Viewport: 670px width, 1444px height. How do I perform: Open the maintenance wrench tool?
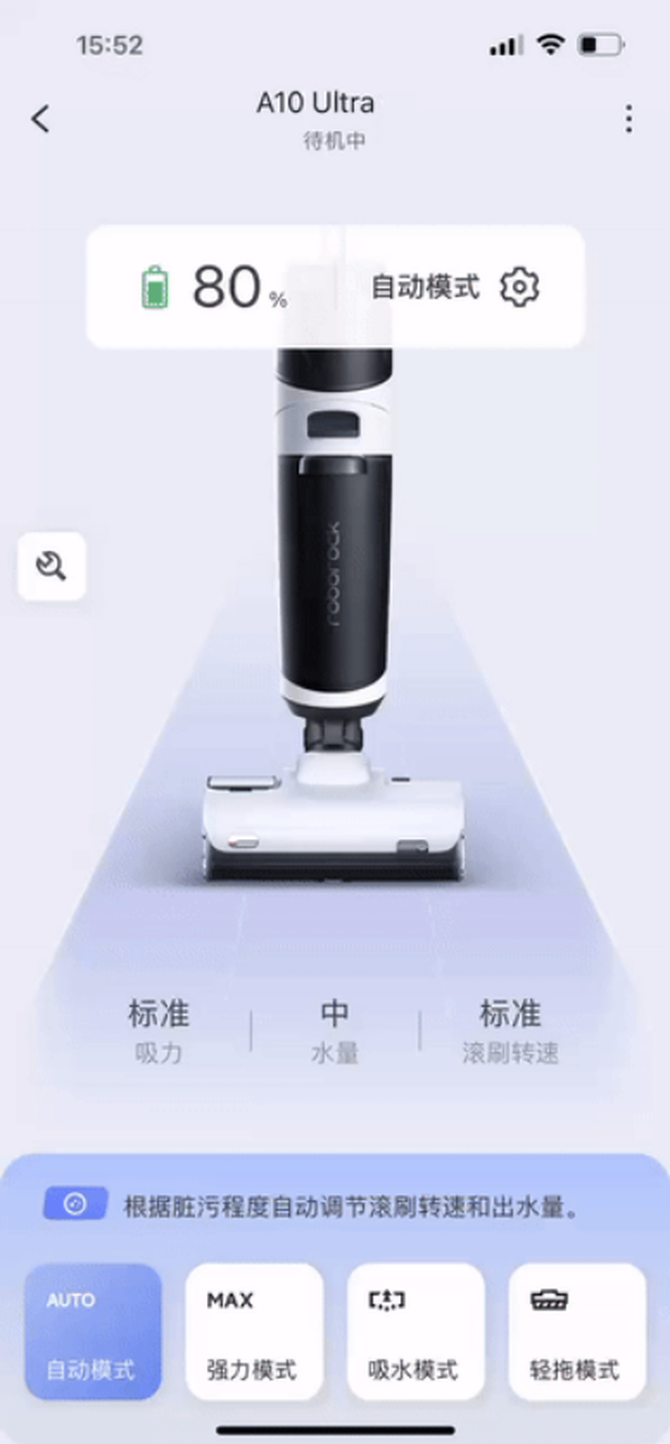coord(52,567)
